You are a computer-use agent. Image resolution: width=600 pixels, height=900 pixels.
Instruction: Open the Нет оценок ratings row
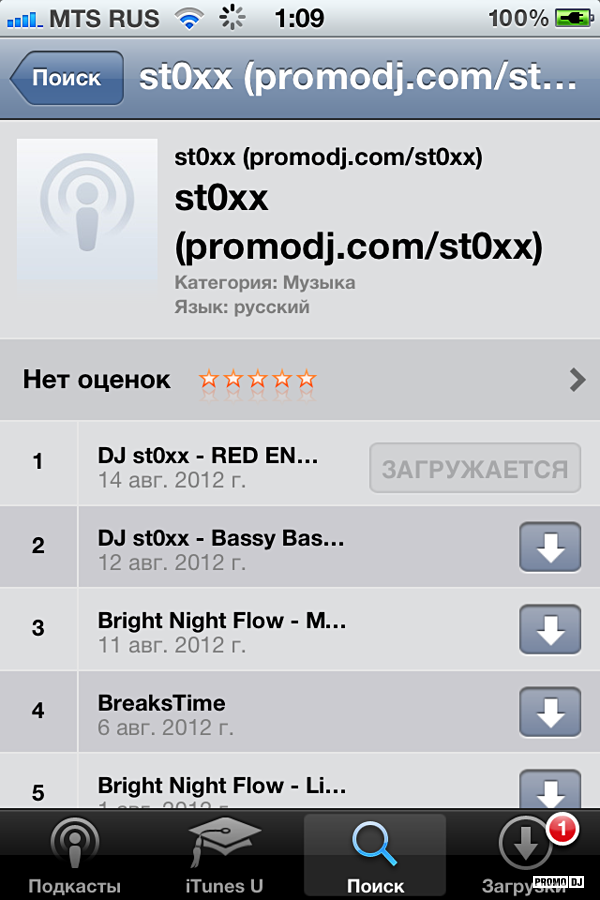click(300, 380)
